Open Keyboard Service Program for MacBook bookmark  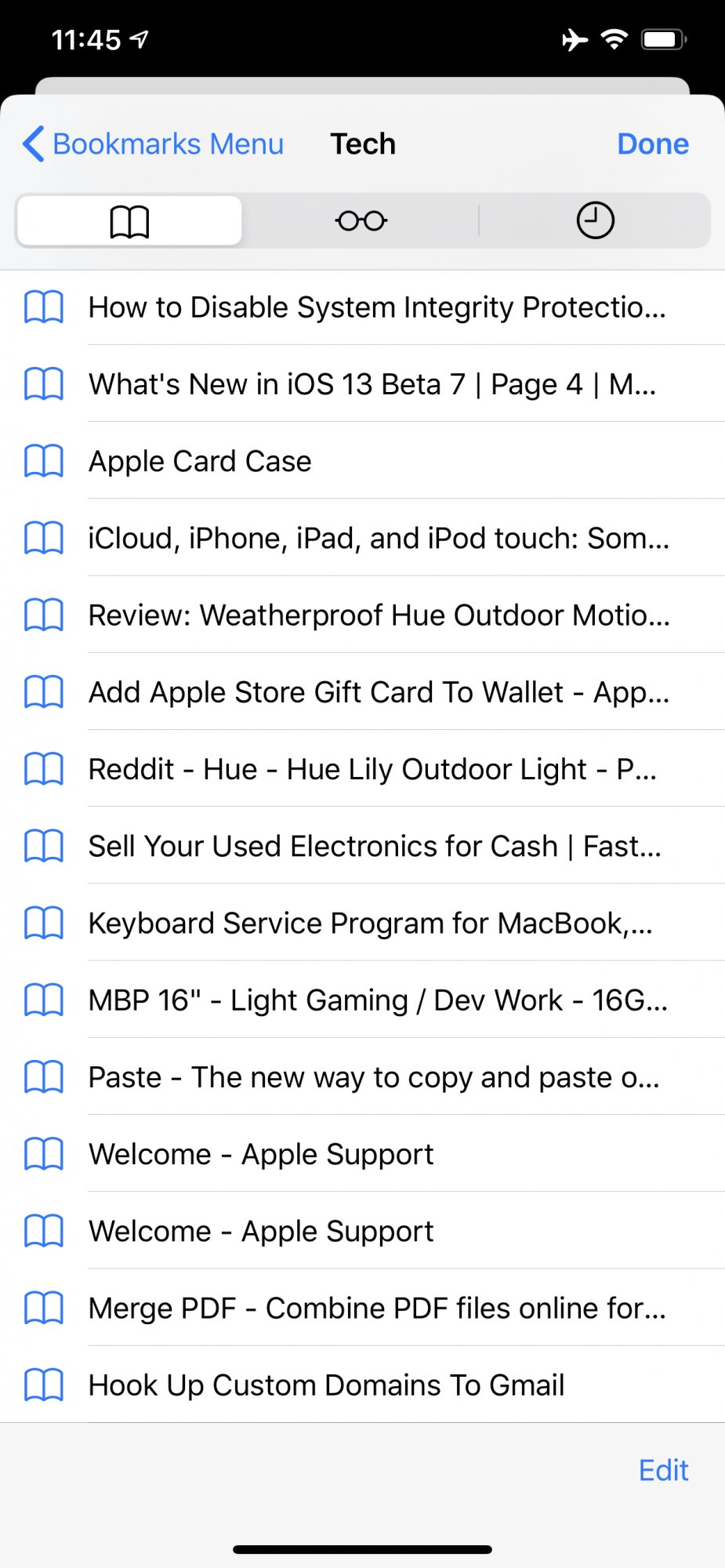[362, 923]
